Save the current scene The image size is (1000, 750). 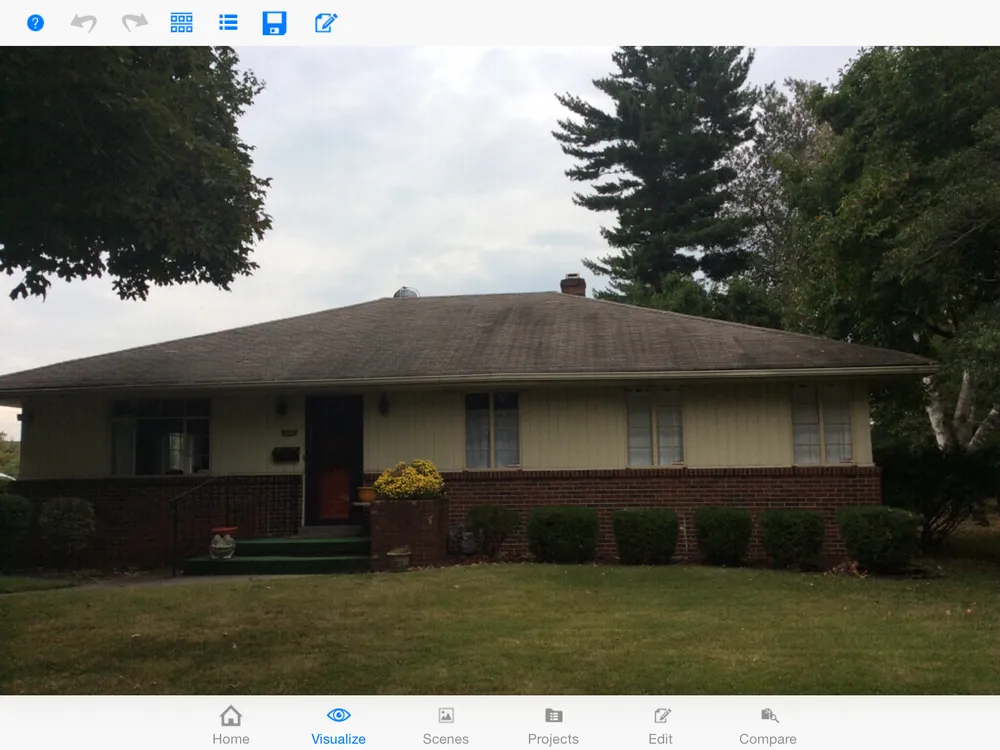pyautogui.click(x=275, y=22)
